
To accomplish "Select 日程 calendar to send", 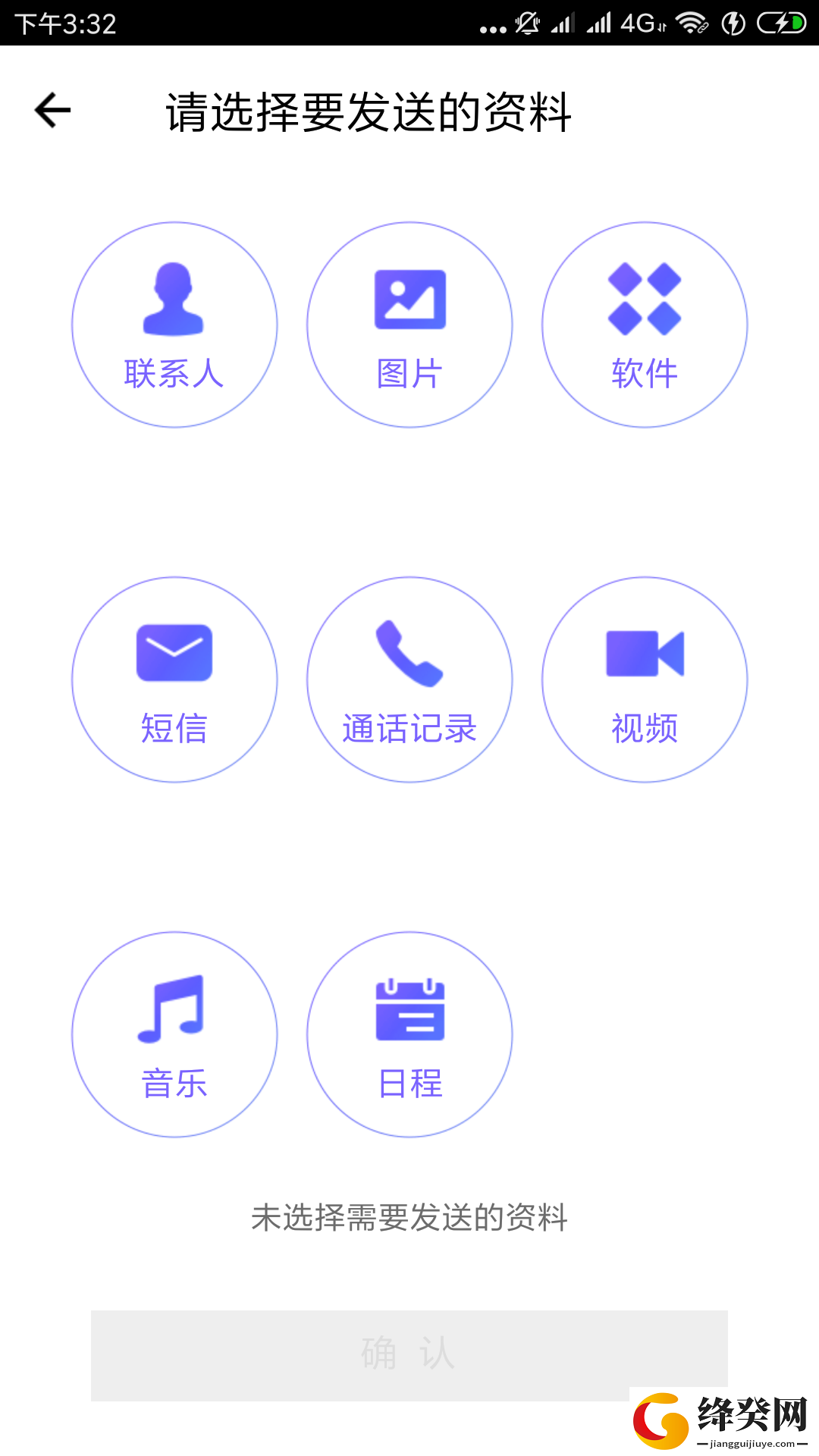I will coord(409,1034).
